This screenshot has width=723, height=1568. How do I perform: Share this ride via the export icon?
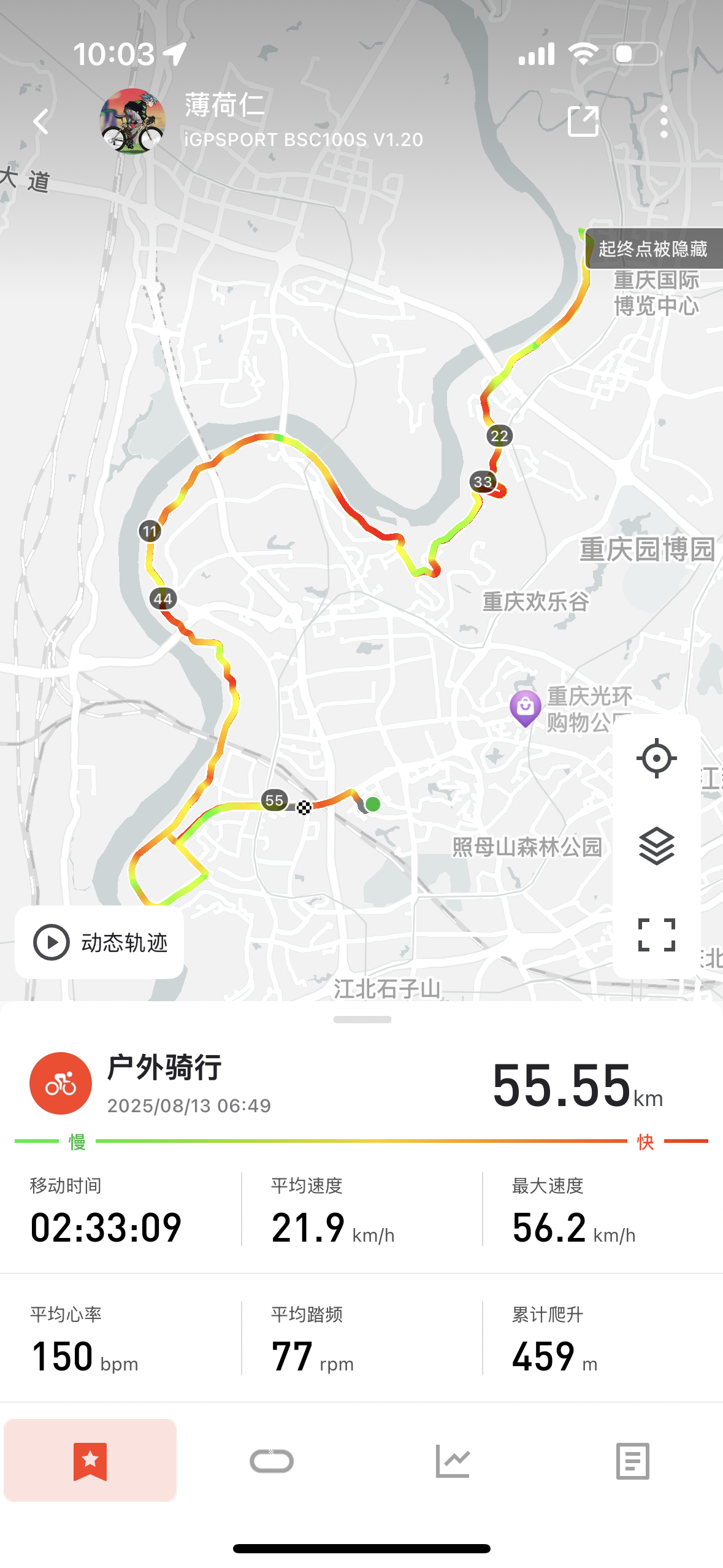click(583, 121)
